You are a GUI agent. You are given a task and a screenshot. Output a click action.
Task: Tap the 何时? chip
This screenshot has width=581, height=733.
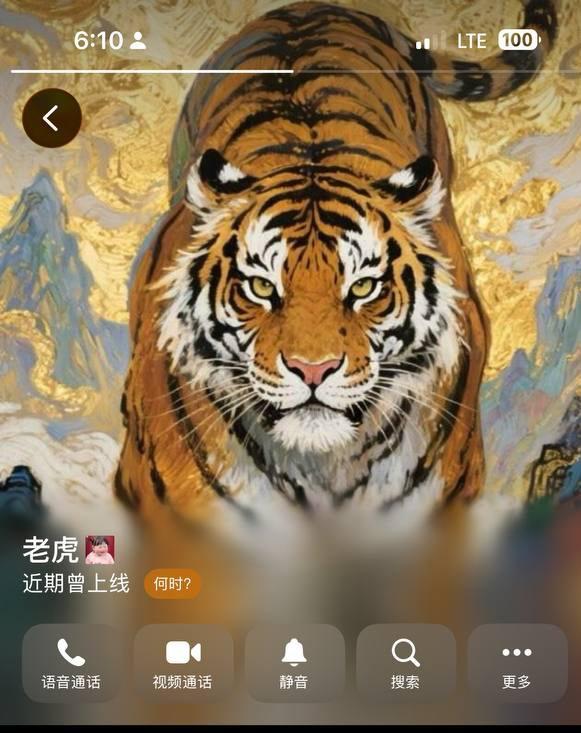click(172, 583)
